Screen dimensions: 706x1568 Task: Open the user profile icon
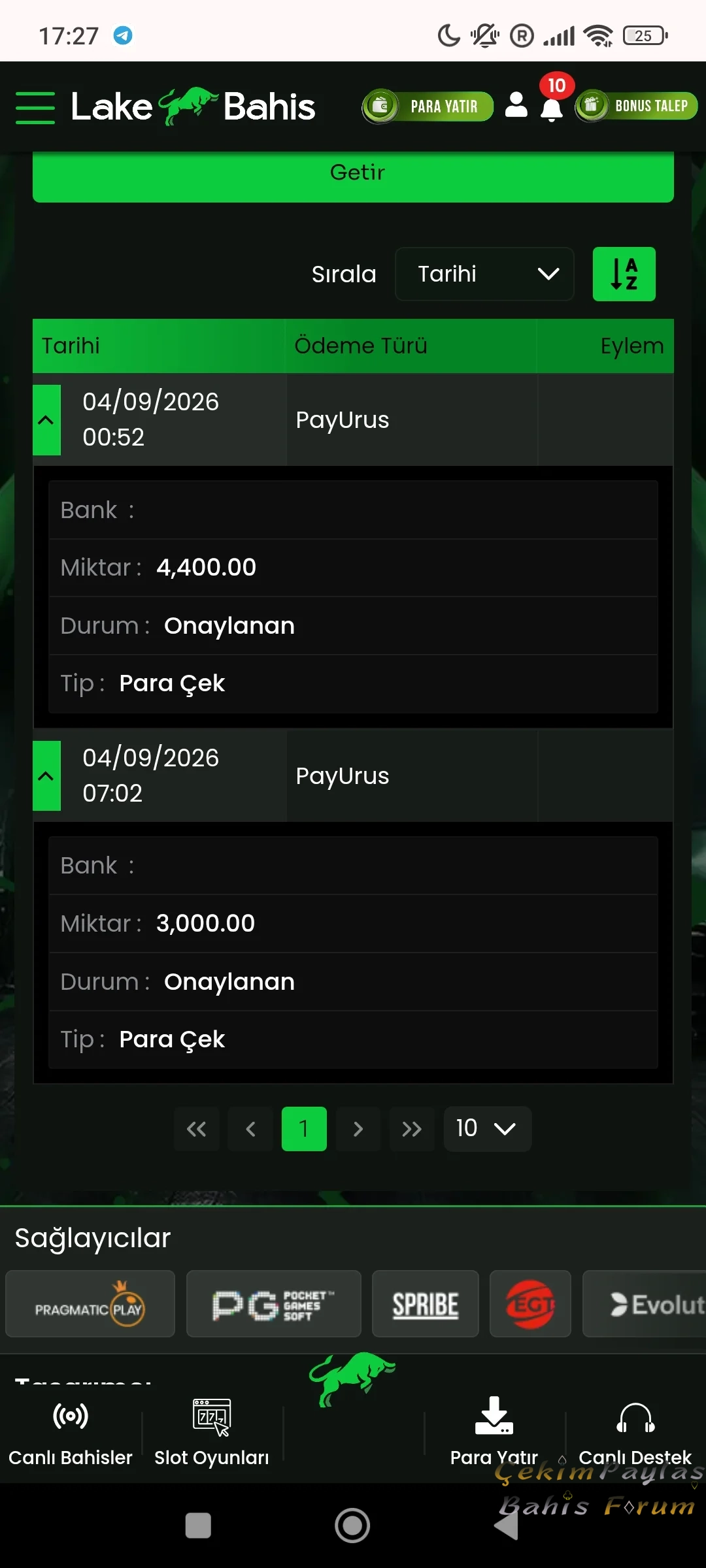point(516,105)
